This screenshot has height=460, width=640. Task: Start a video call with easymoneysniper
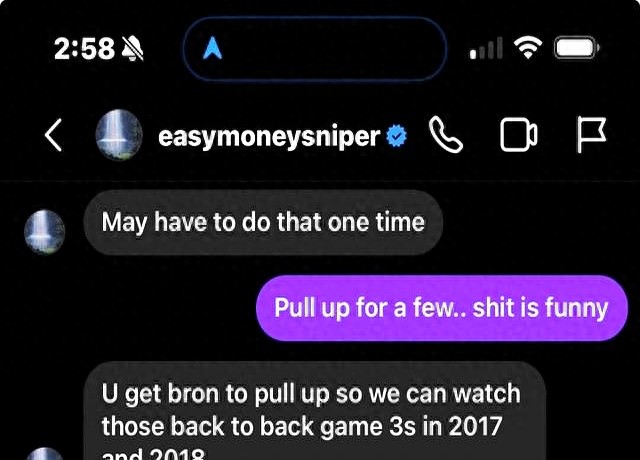[x=519, y=136]
